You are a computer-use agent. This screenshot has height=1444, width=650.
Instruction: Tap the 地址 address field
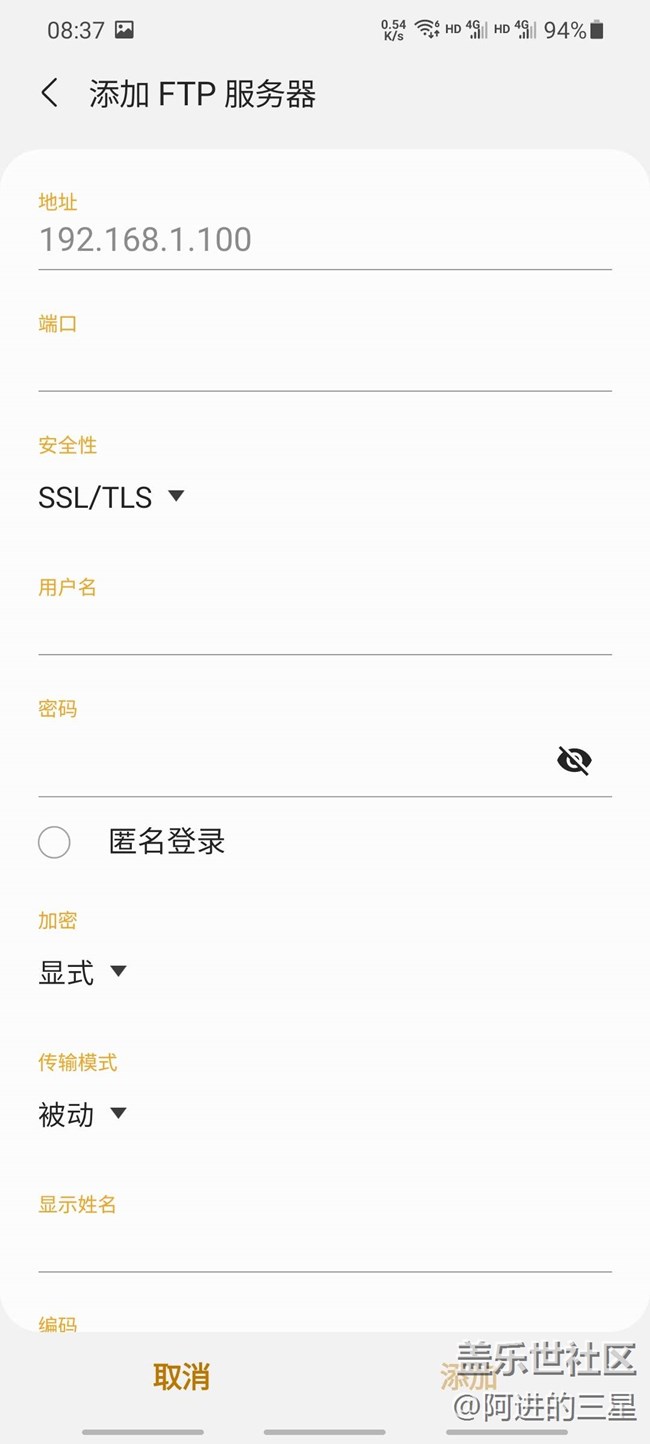tap(324, 240)
